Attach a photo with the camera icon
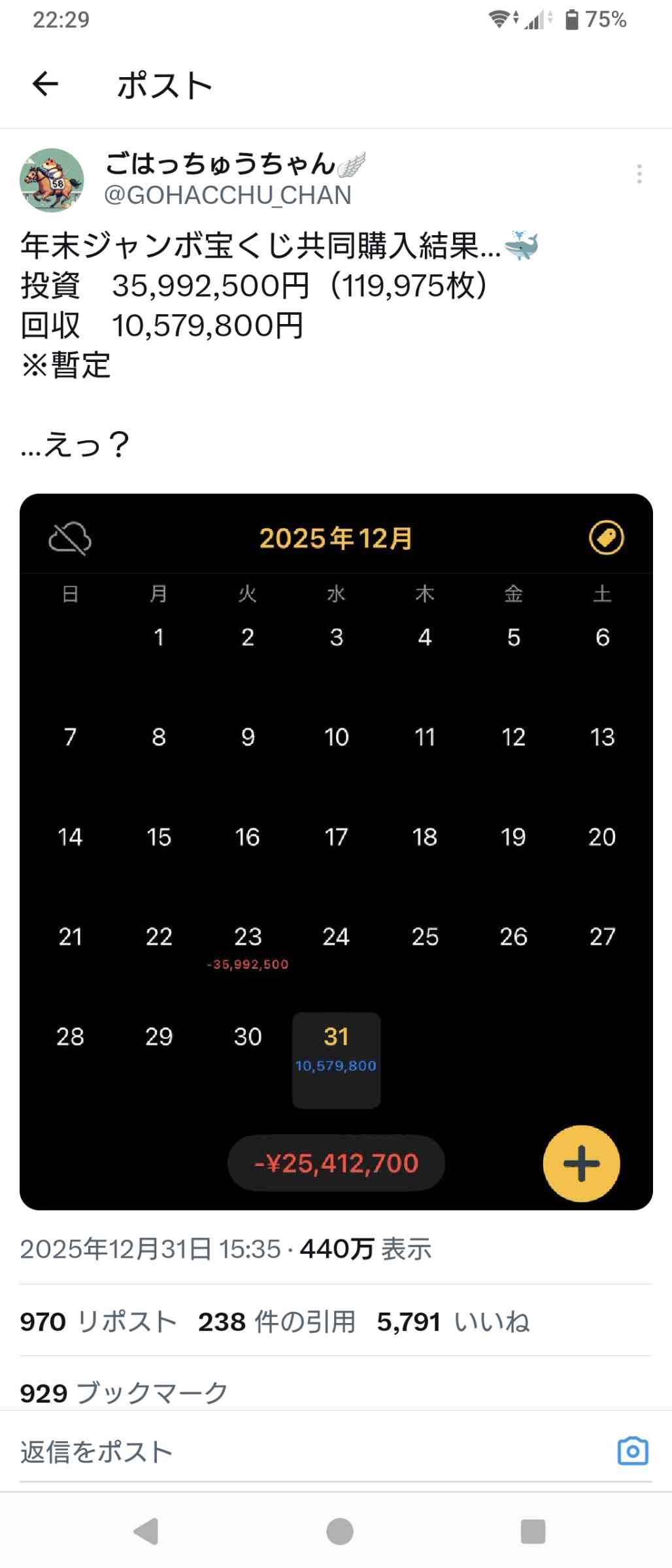 (632, 1451)
